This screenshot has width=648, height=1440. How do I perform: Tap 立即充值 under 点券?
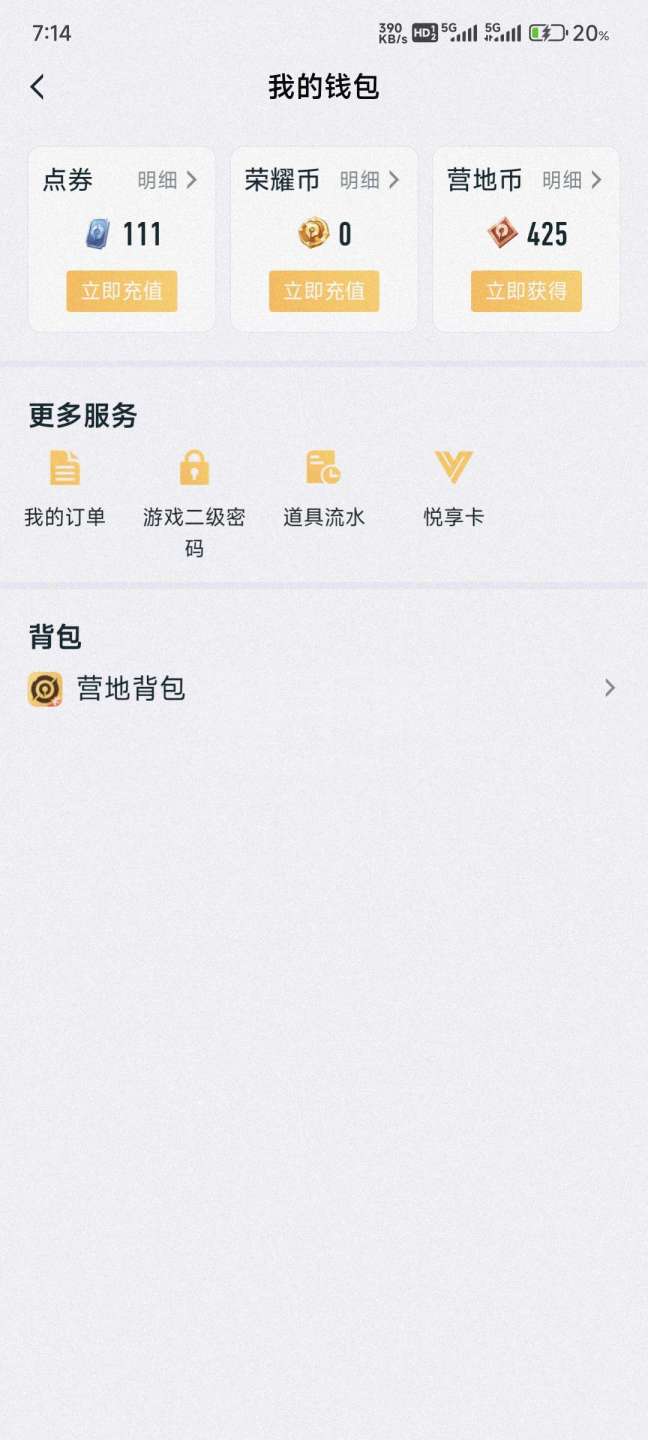[x=122, y=291]
